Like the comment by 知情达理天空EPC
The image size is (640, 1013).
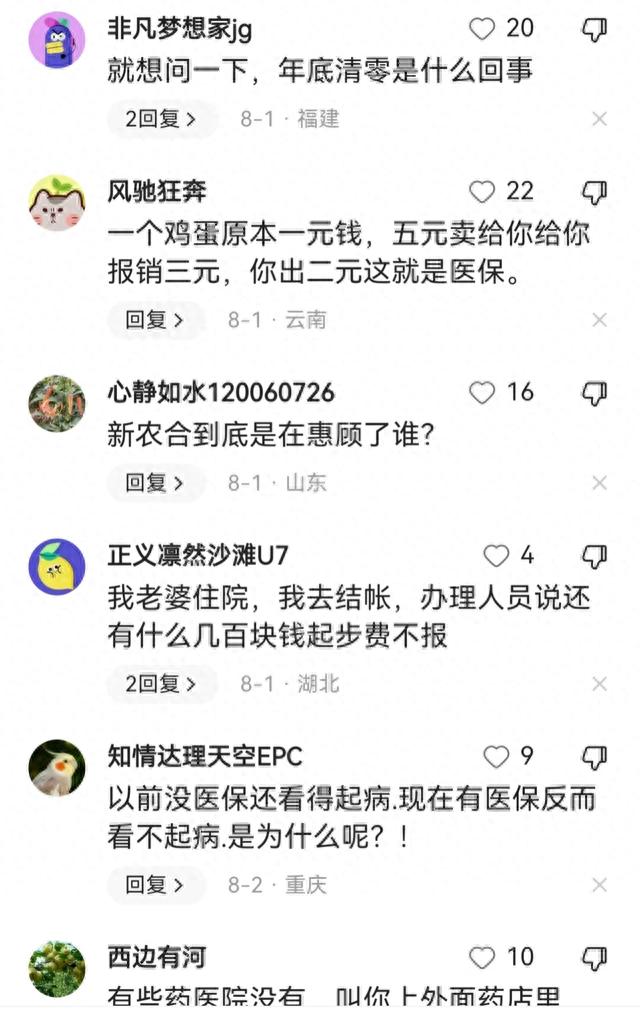tap(496, 757)
